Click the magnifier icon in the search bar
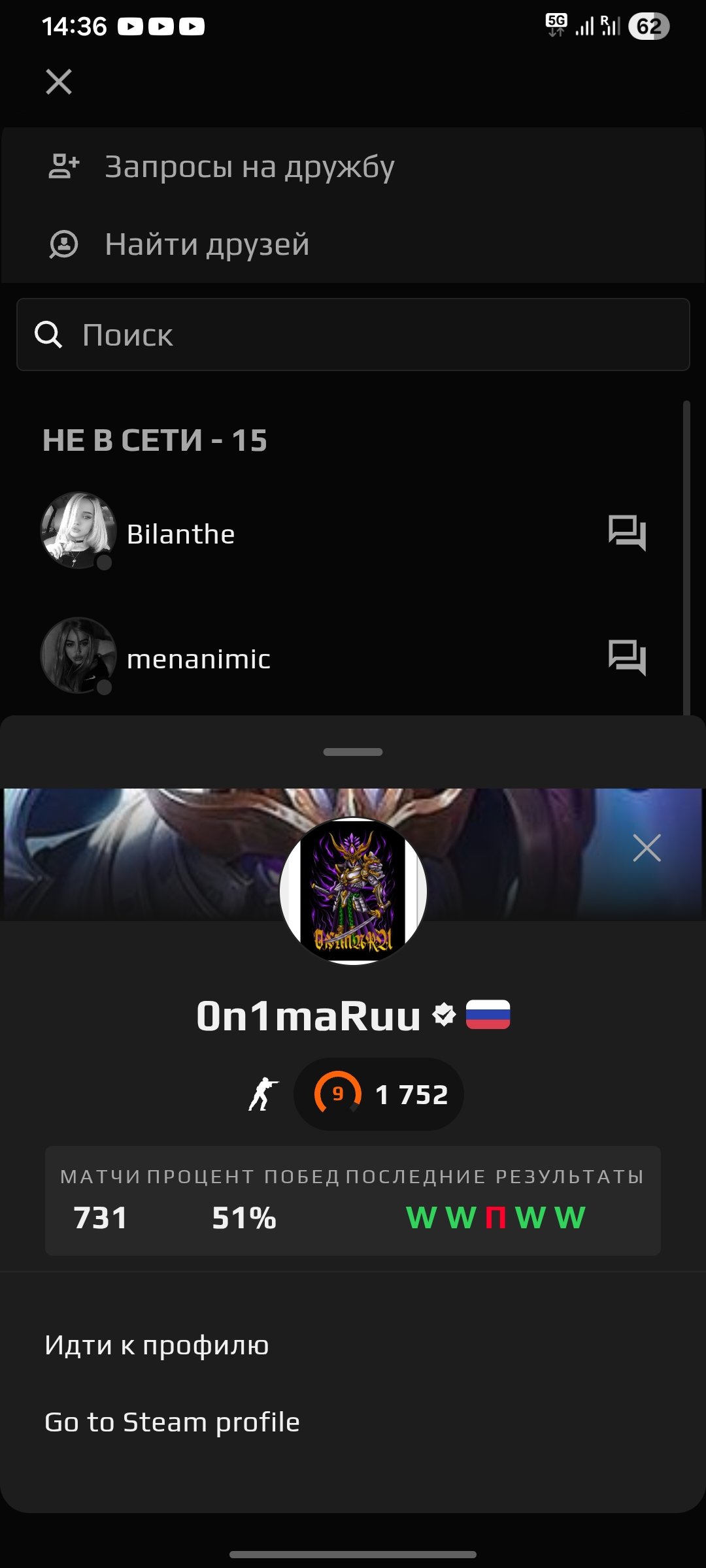Screen dimensions: 706x1568 pyautogui.click(x=49, y=335)
